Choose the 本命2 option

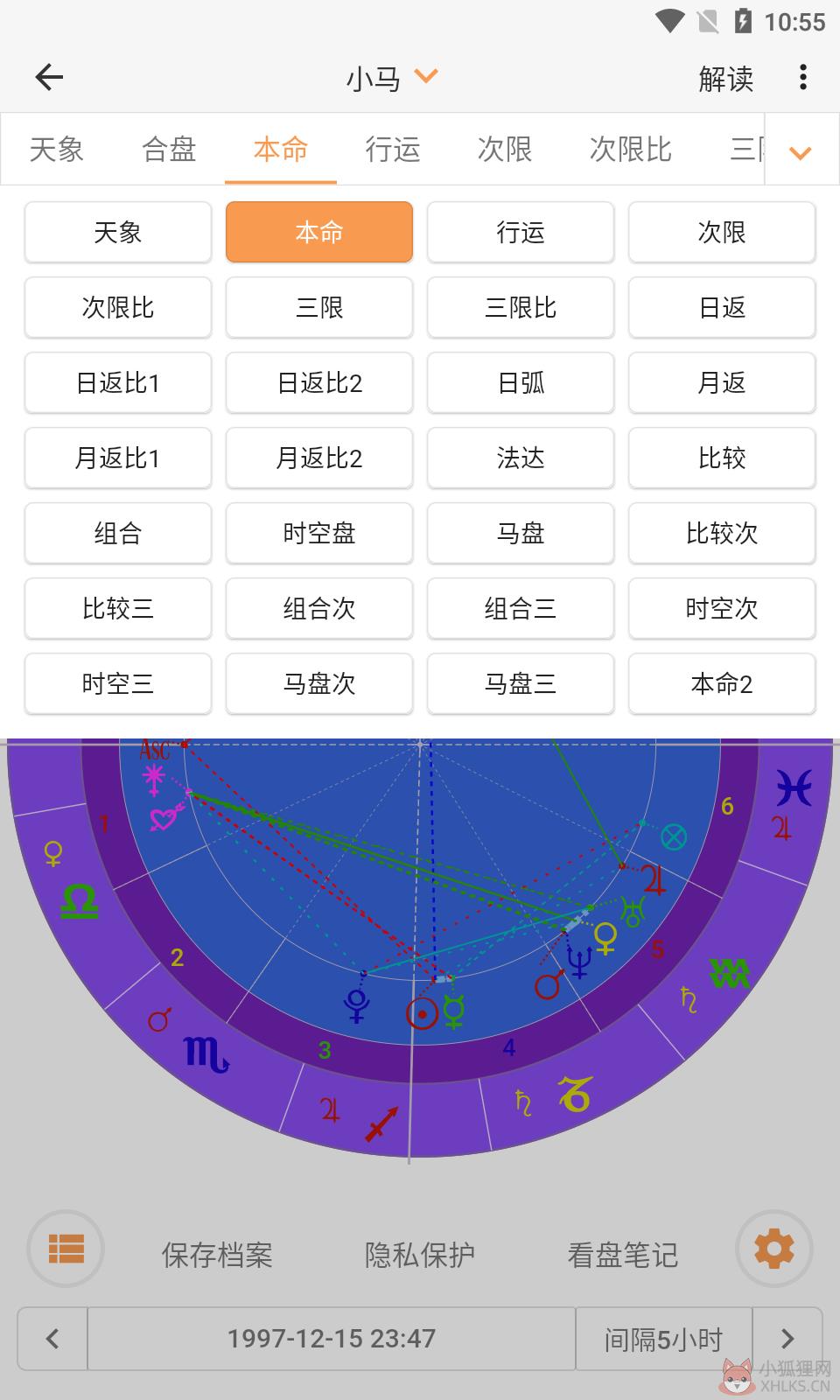click(722, 683)
